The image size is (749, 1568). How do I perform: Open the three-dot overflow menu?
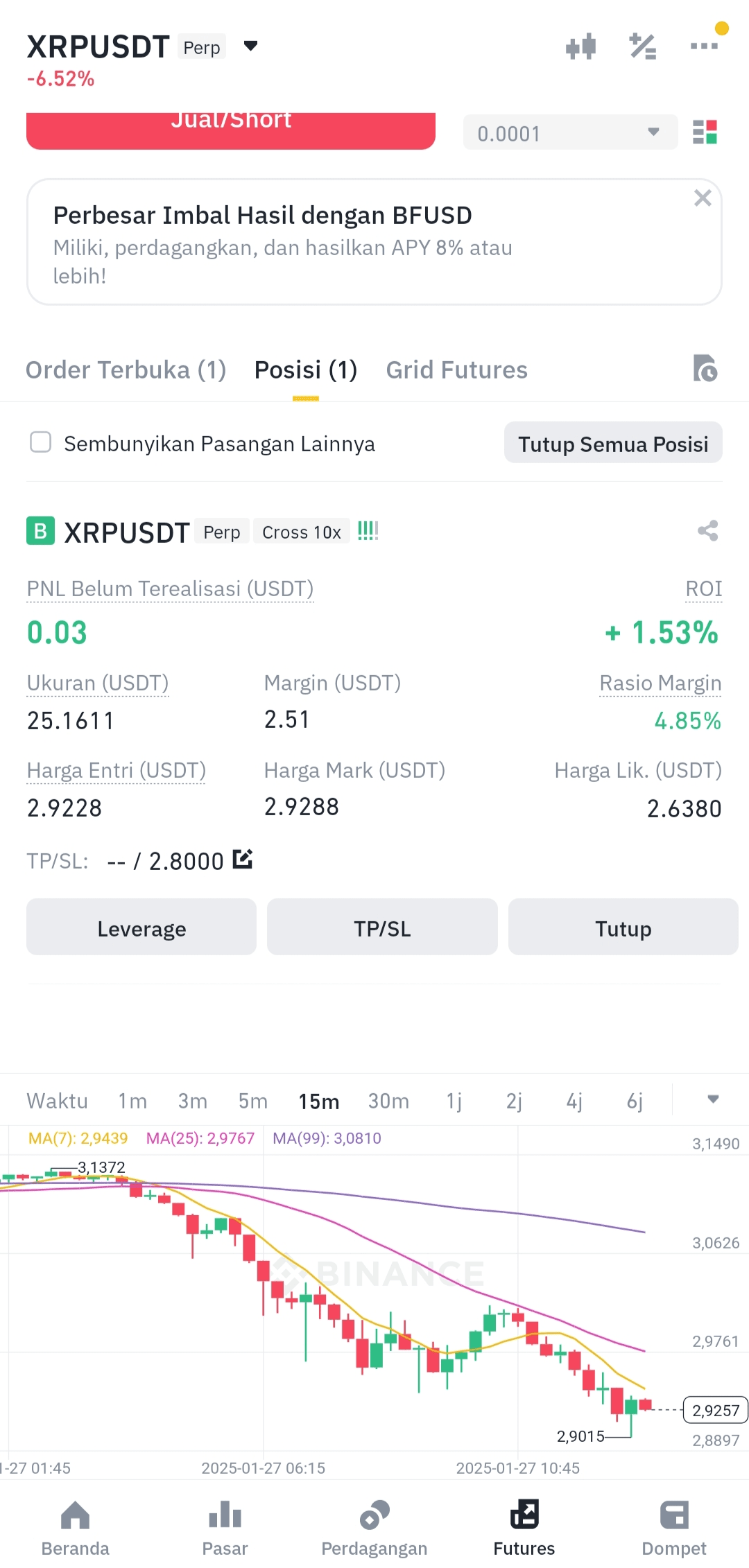(704, 46)
